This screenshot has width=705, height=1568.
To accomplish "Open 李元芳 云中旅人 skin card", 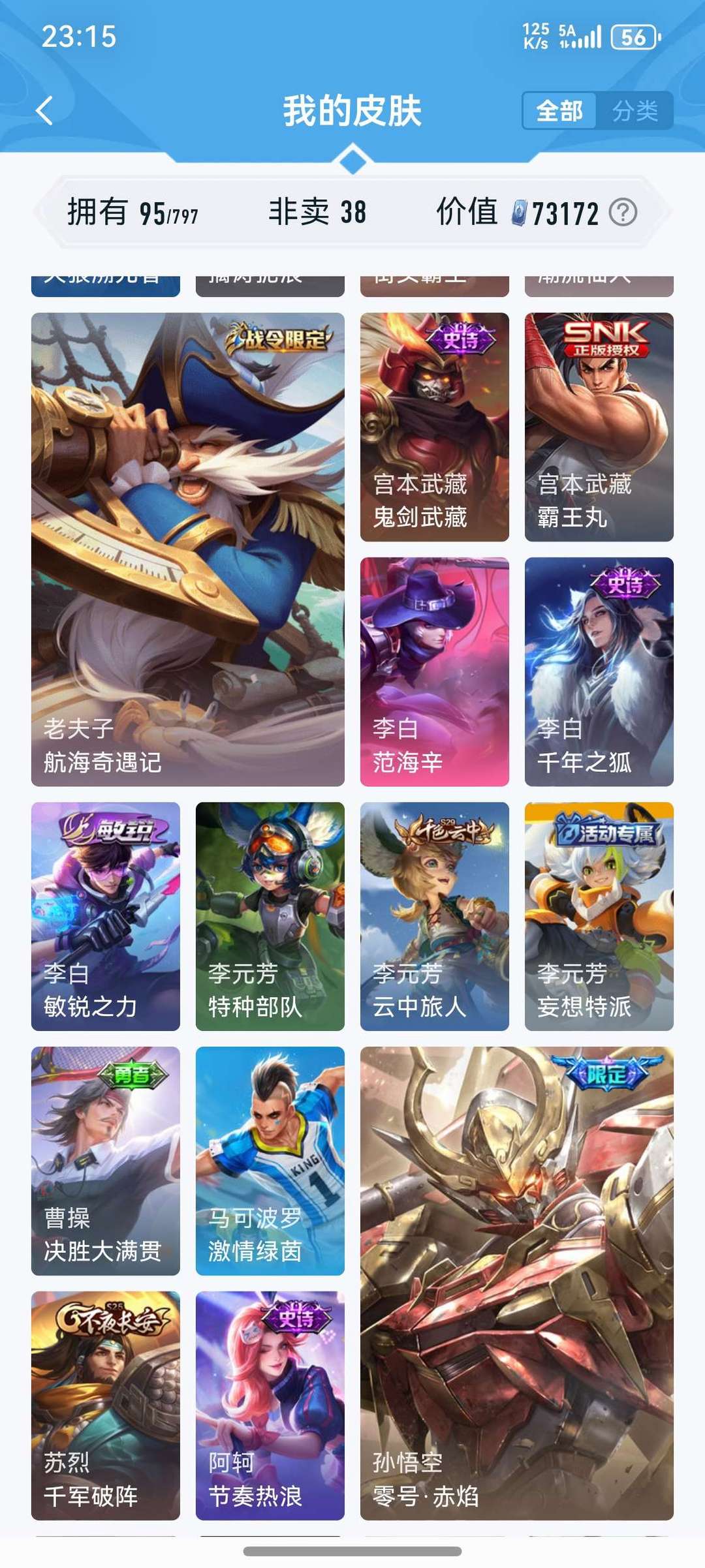I will click(435, 916).
